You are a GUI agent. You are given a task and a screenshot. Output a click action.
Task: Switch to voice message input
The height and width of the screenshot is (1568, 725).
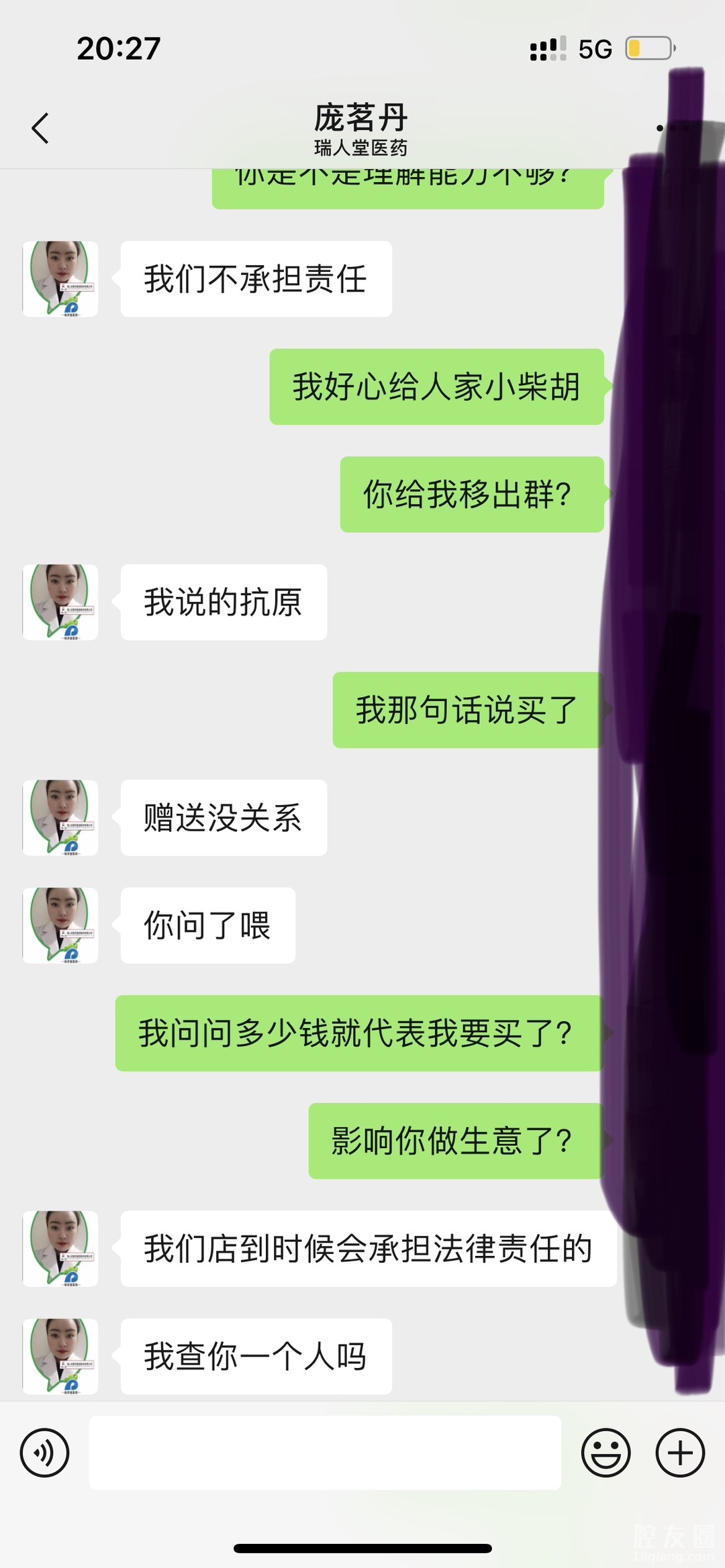click(44, 1453)
